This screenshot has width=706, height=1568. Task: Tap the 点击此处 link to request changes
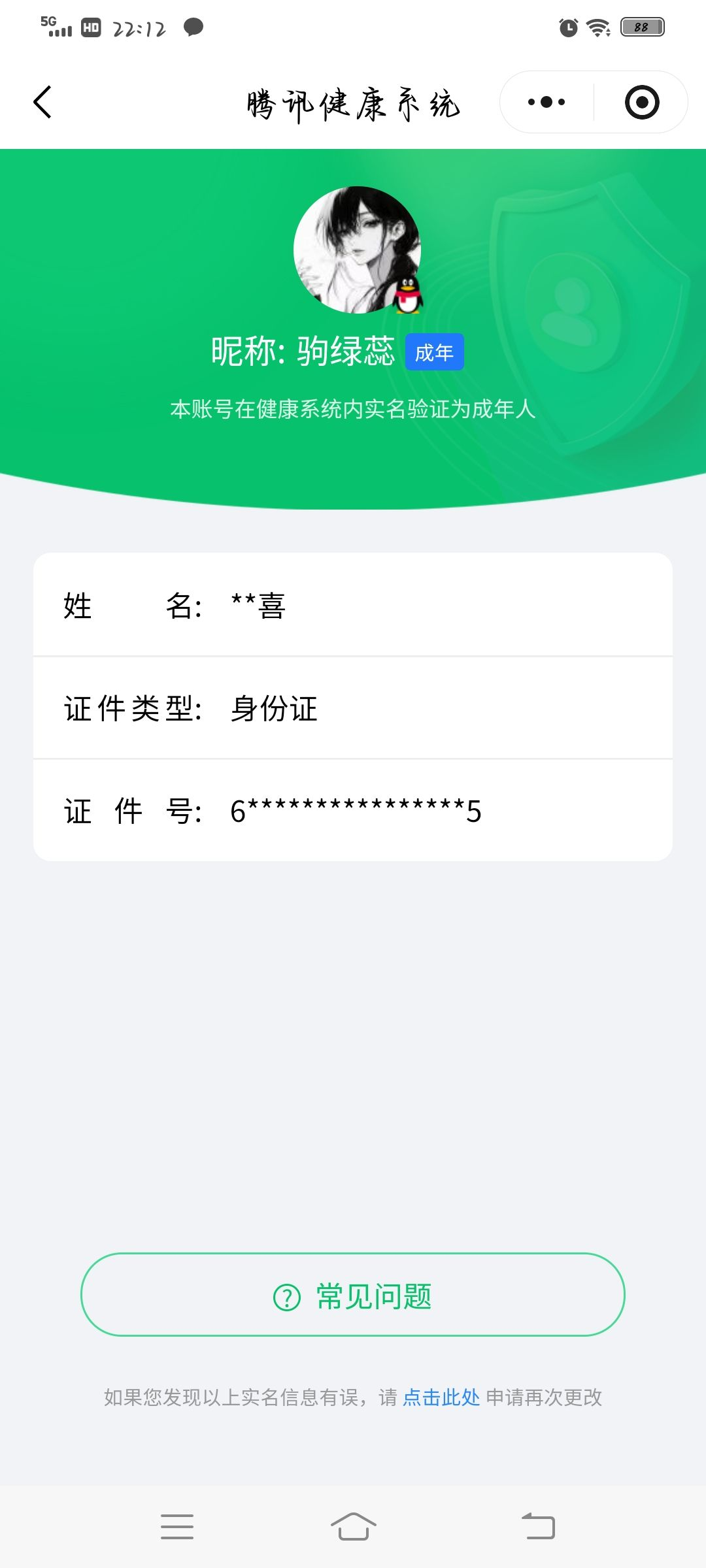441,1397
